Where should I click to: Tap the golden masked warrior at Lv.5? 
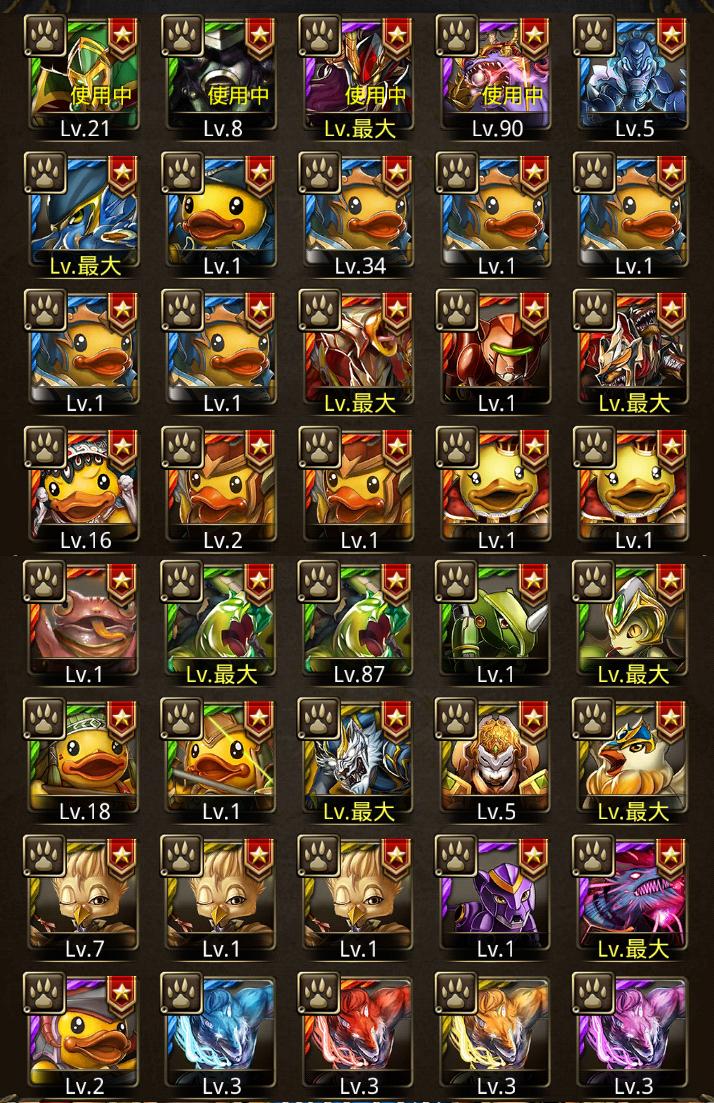495,760
